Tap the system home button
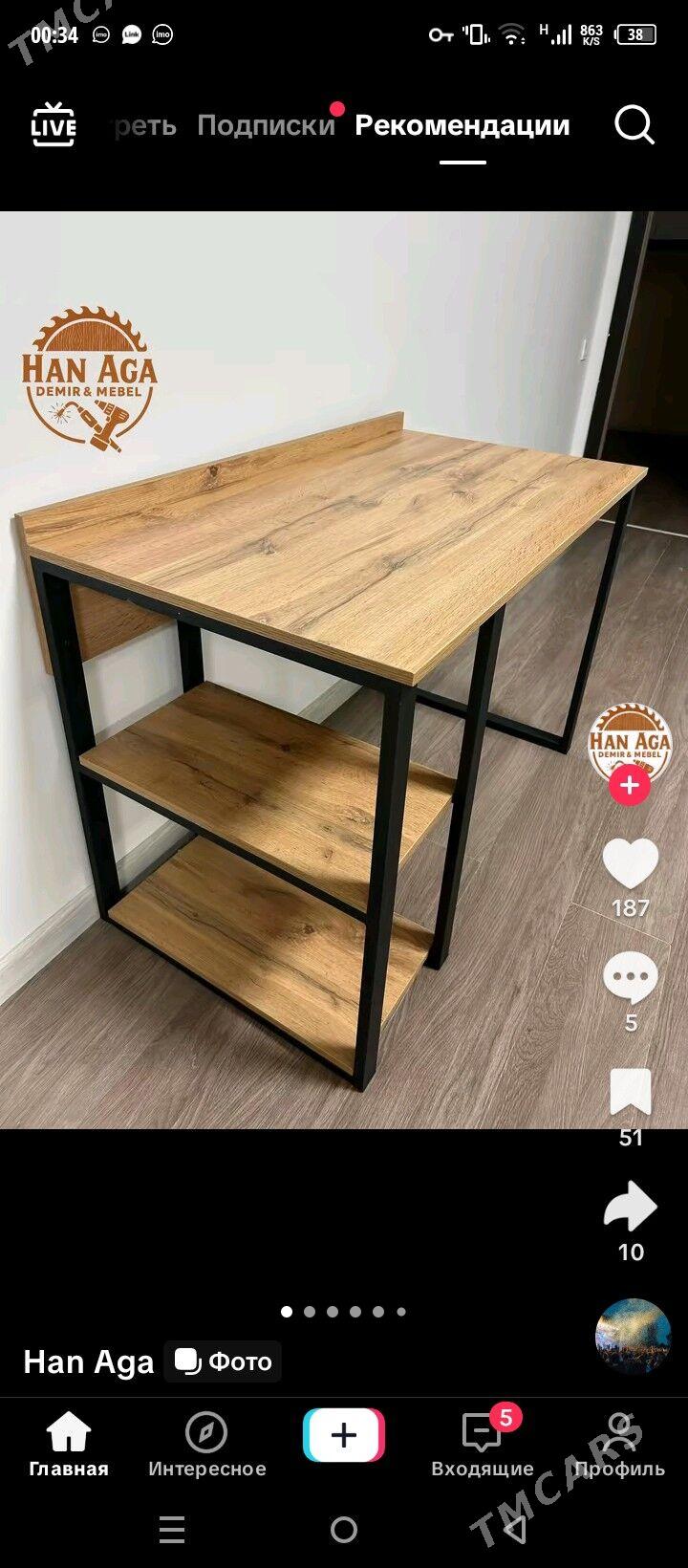The width and height of the screenshot is (688, 1568). pyautogui.click(x=344, y=1530)
